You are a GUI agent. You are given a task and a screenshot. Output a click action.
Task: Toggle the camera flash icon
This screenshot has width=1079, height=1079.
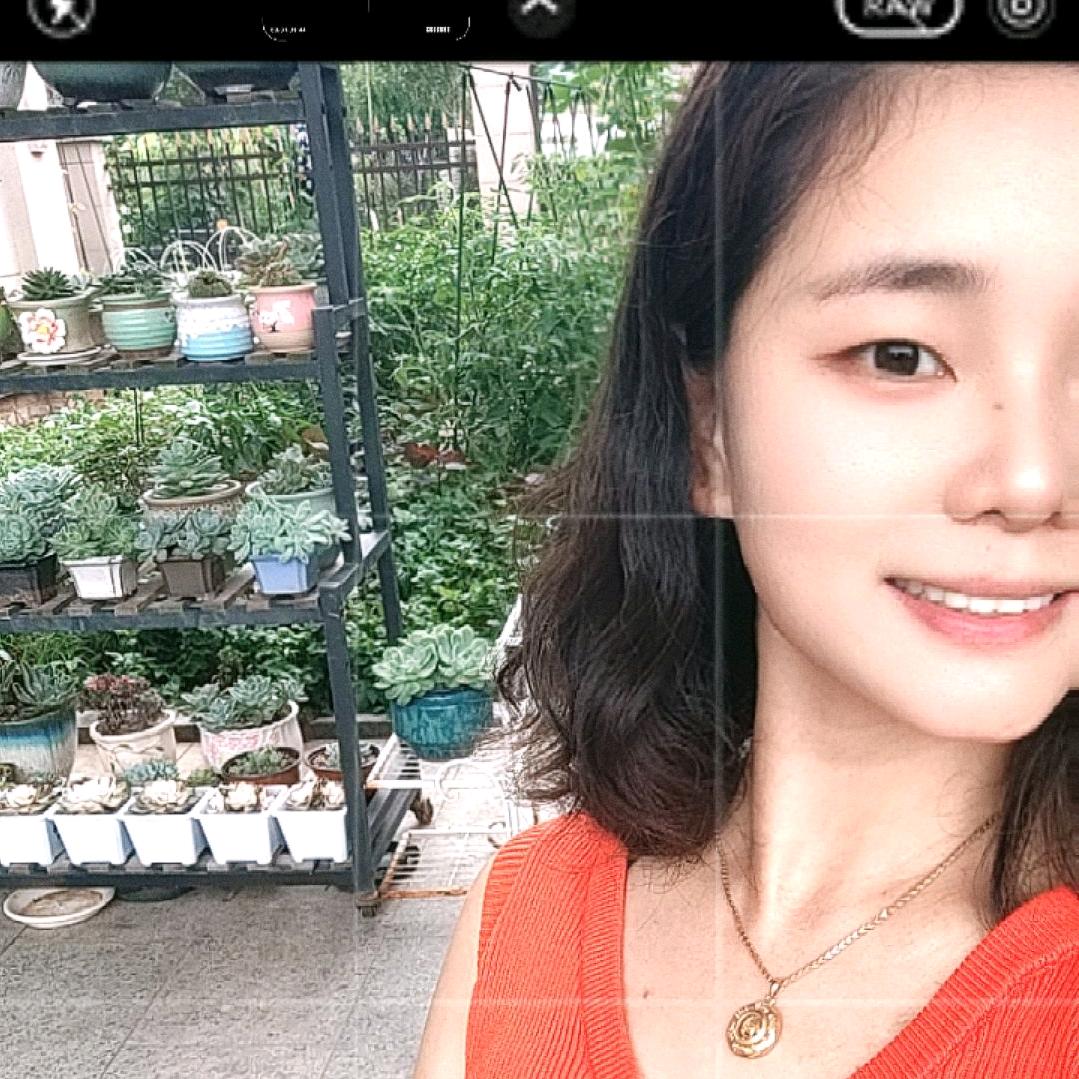tap(61, 12)
